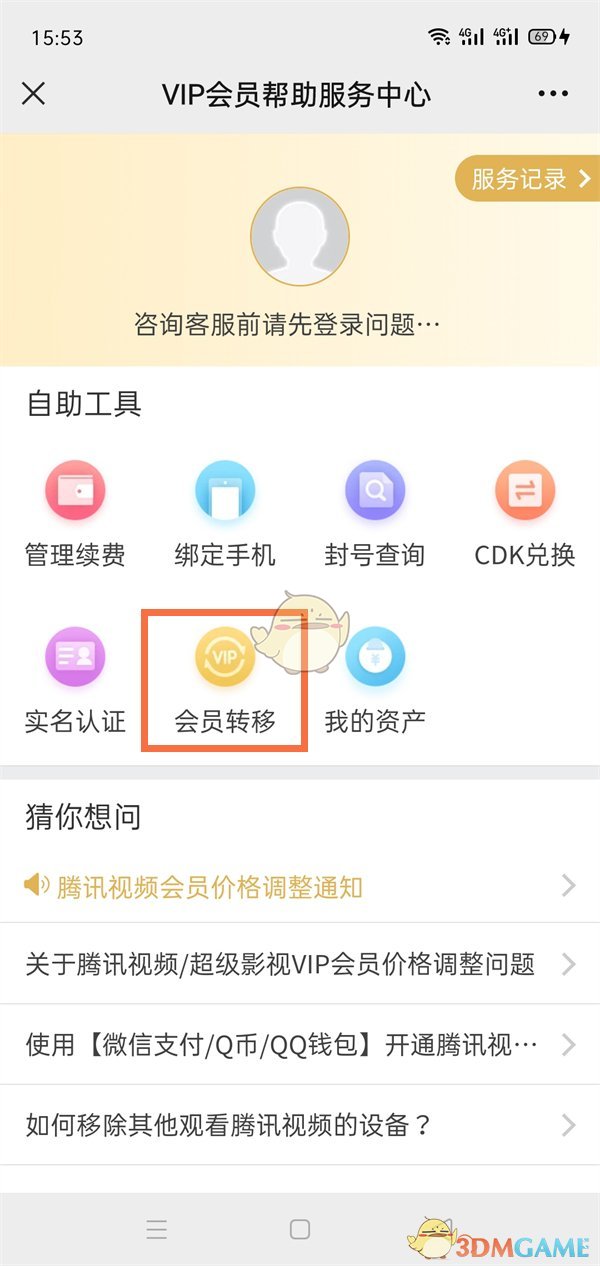600x1266 pixels.
Task: Open 如何移除其他观看腾讯视频的设备 question
Action: 300,1125
